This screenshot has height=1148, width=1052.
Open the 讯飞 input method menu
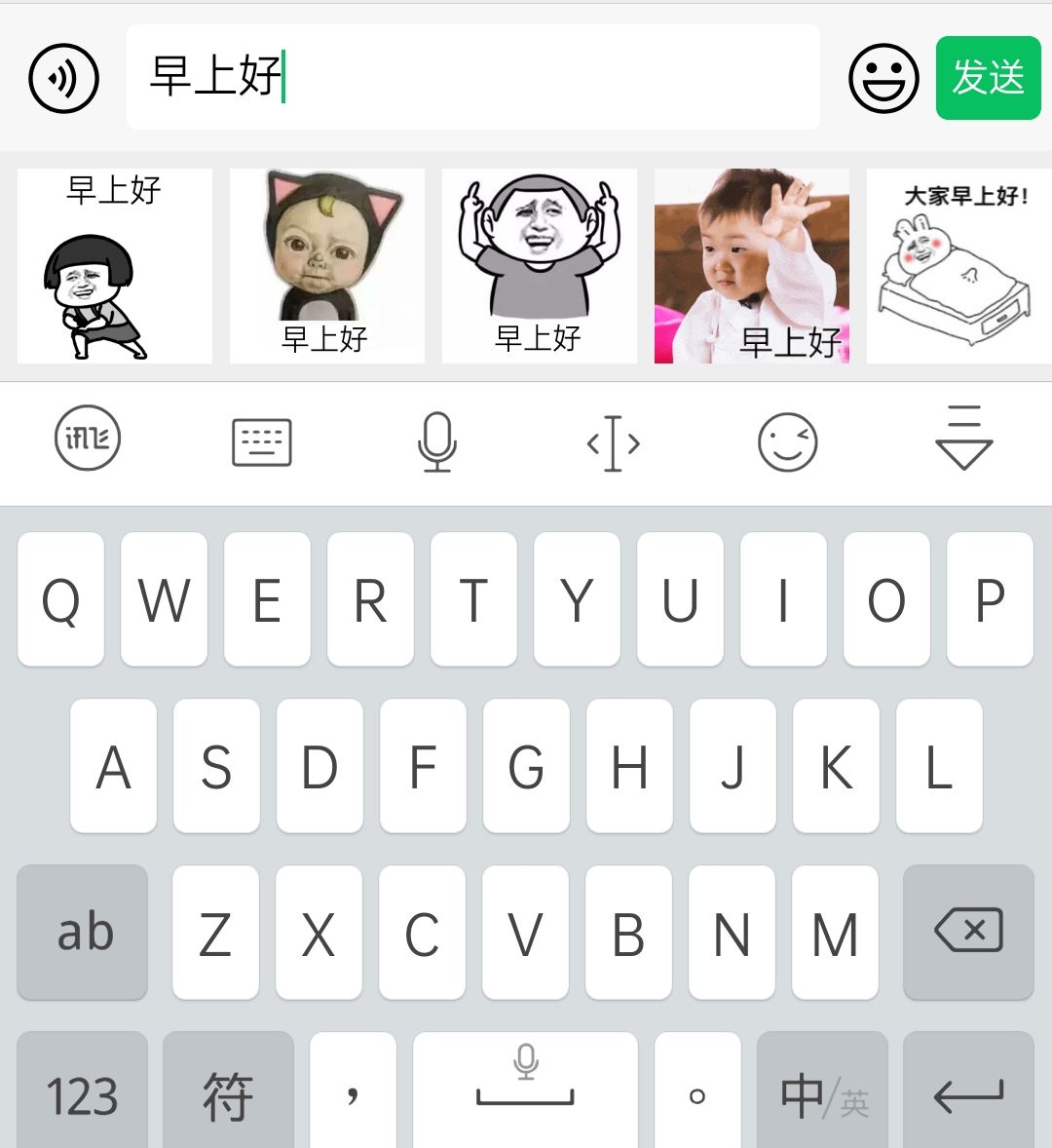click(x=88, y=438)
